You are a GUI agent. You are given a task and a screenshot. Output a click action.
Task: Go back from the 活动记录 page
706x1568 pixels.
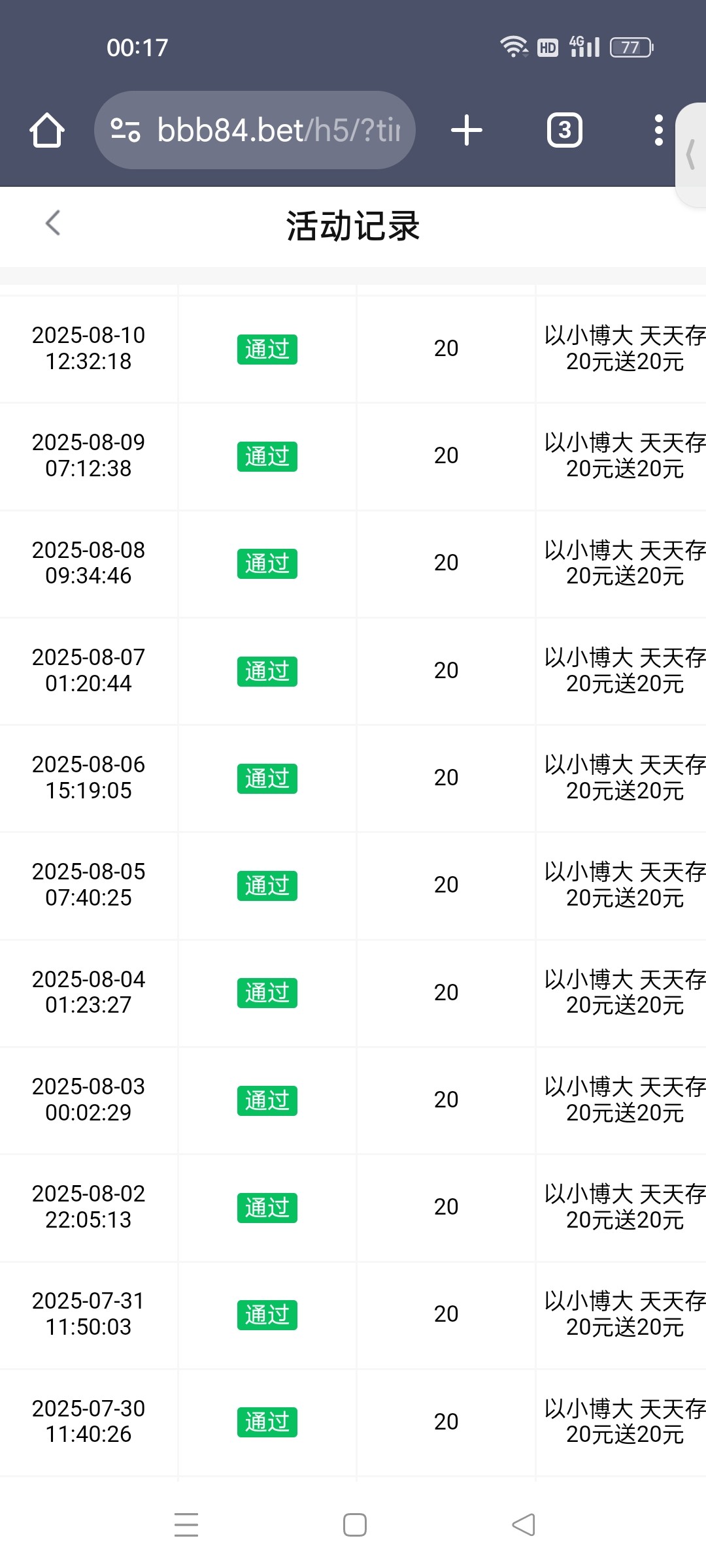point(53,223)
